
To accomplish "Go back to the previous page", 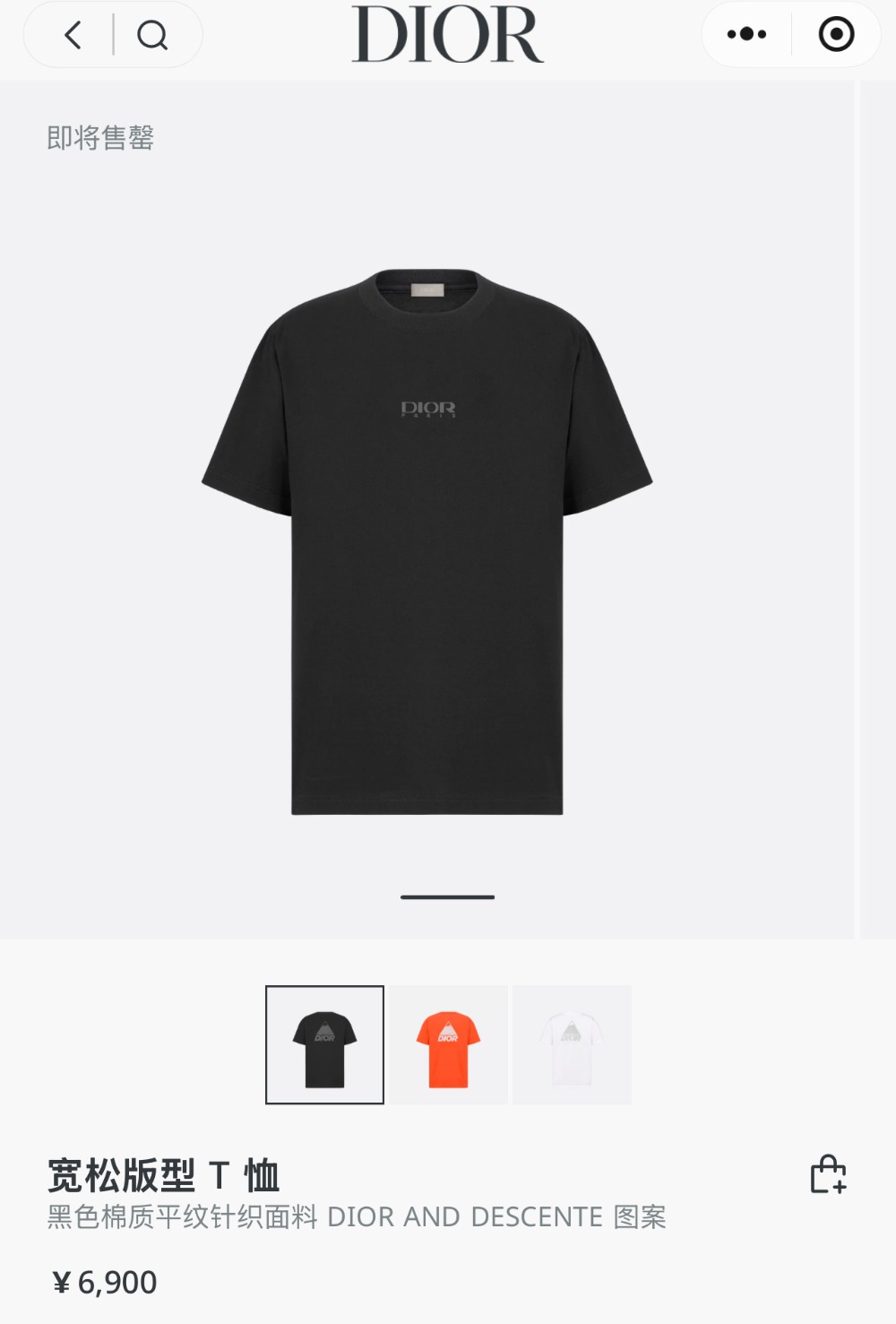I will 73,35.
